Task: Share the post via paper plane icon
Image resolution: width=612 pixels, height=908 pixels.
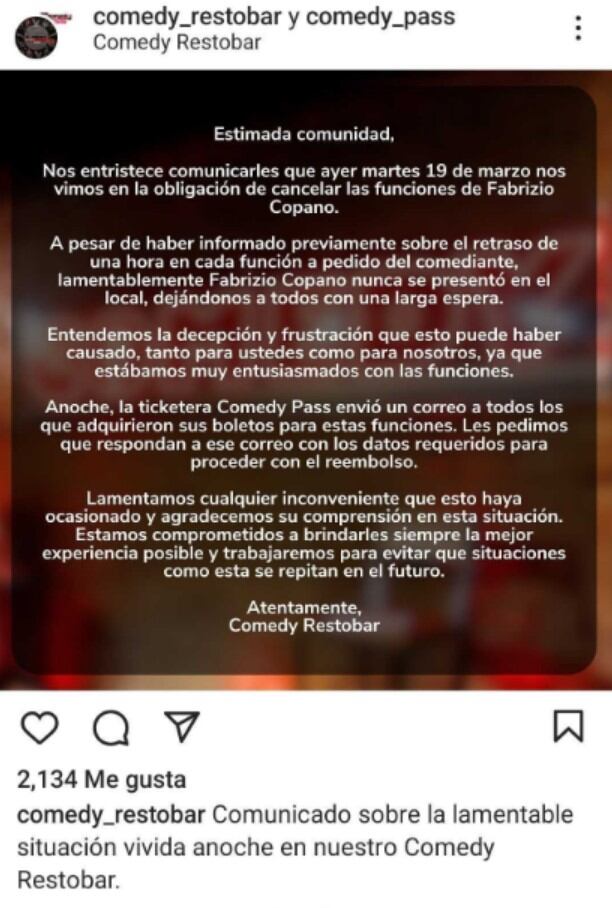Action: (182, 727)
